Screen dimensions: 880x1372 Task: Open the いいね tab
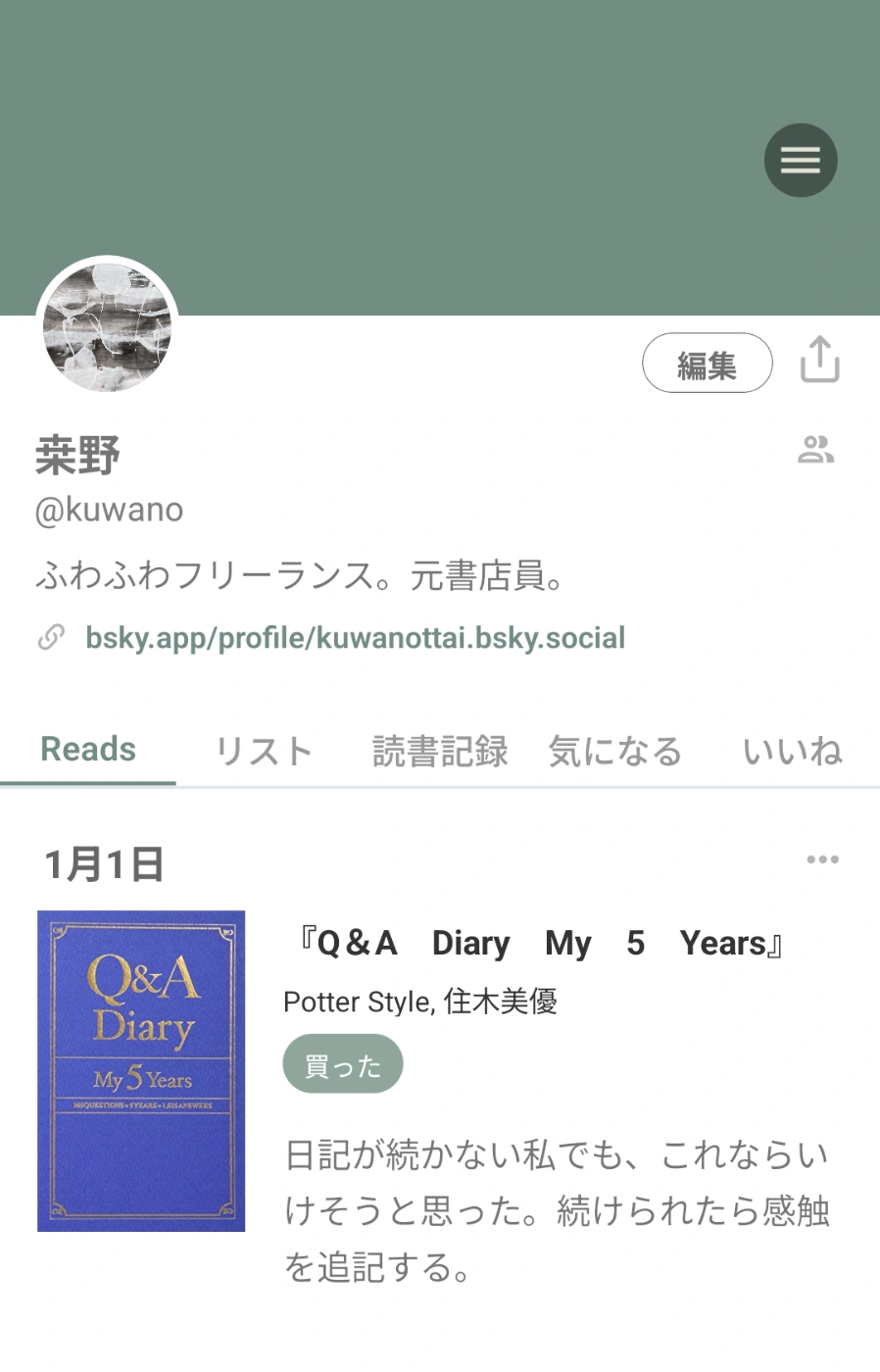pyautogui.click(x=792, y=751)
